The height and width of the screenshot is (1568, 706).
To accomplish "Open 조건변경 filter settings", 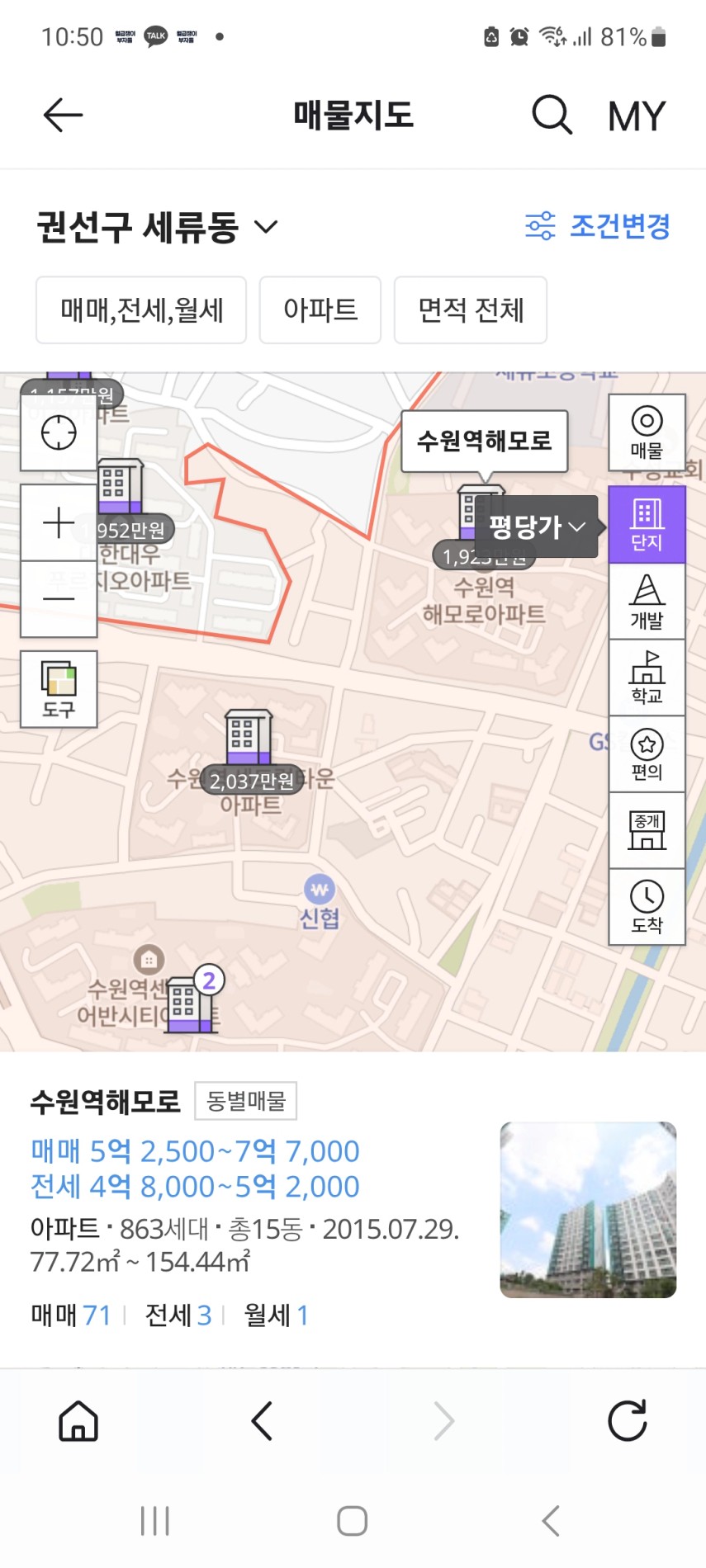I will 598,226.
